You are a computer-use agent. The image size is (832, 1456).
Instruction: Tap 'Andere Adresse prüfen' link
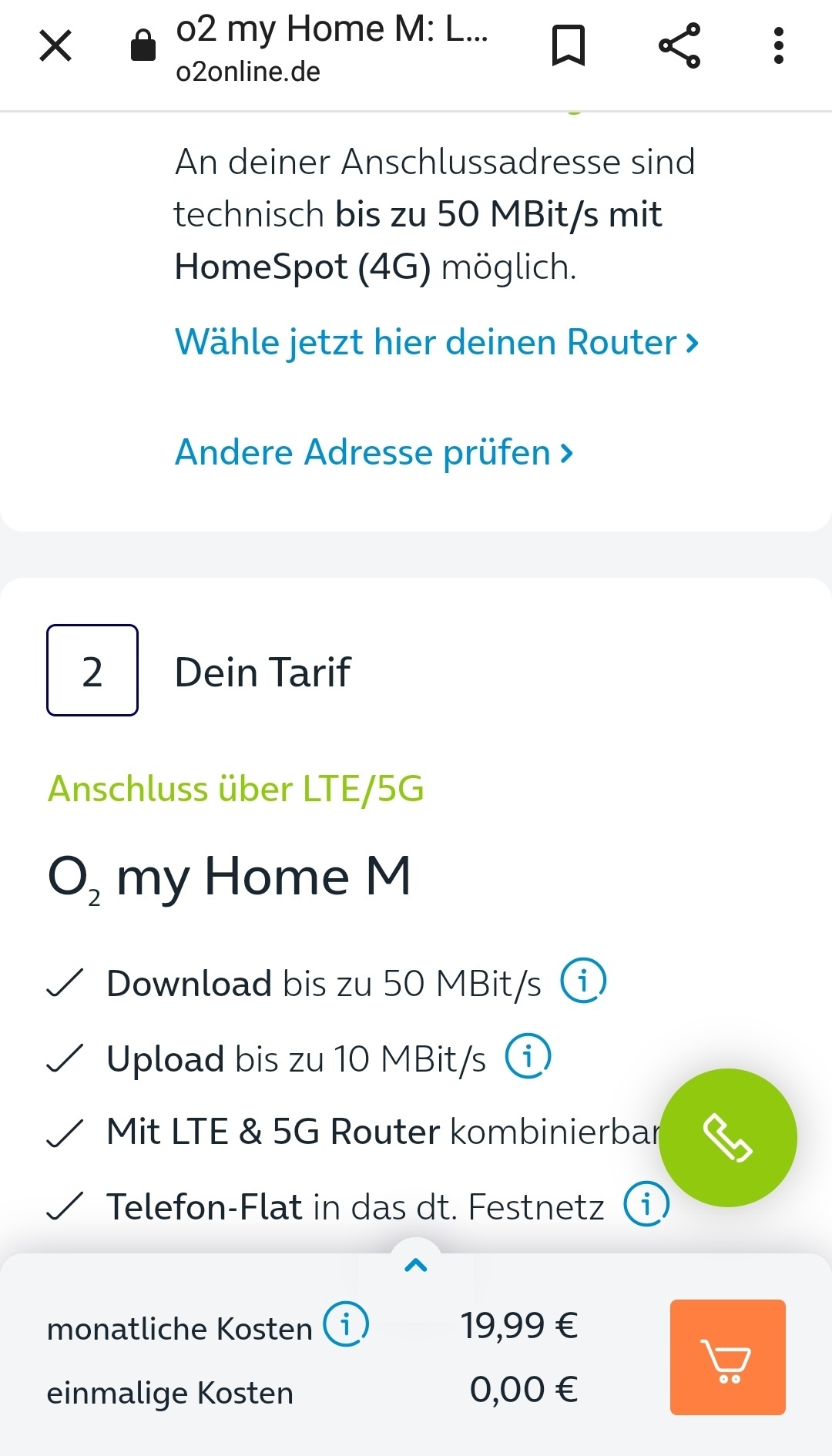374,452
